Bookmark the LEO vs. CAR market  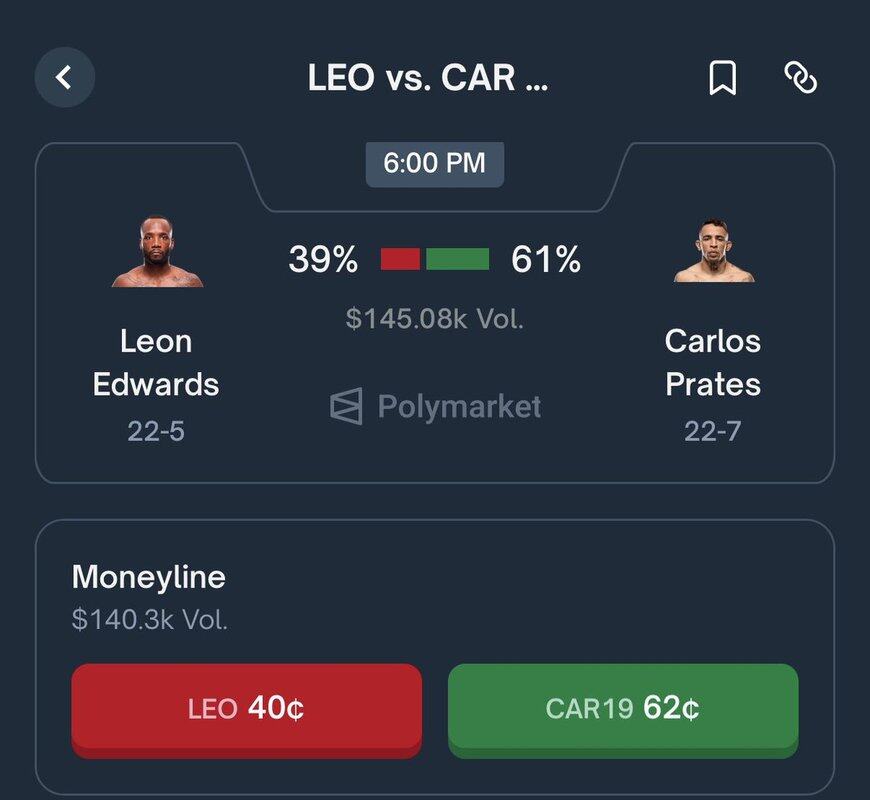(722, 78)
